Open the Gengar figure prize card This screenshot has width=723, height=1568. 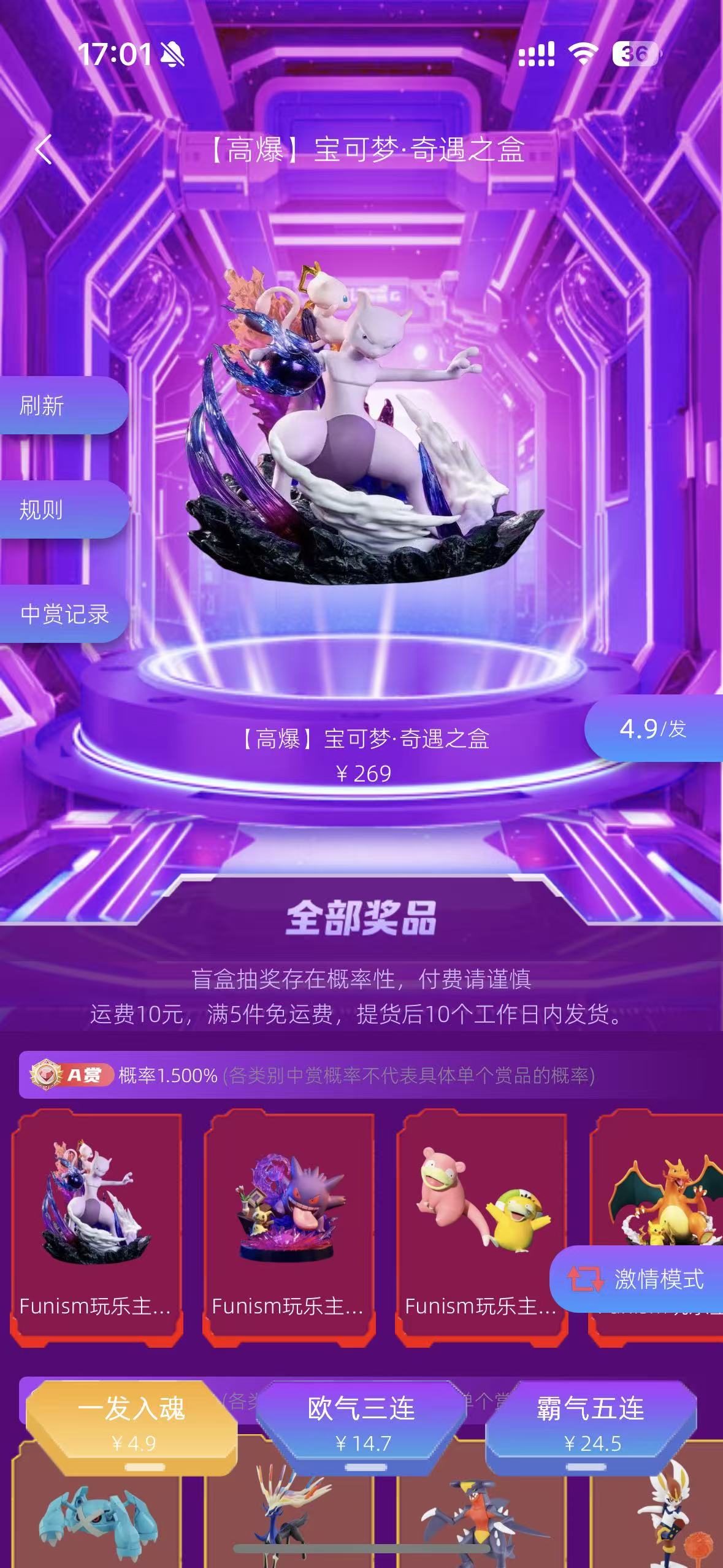point(288,1221)
